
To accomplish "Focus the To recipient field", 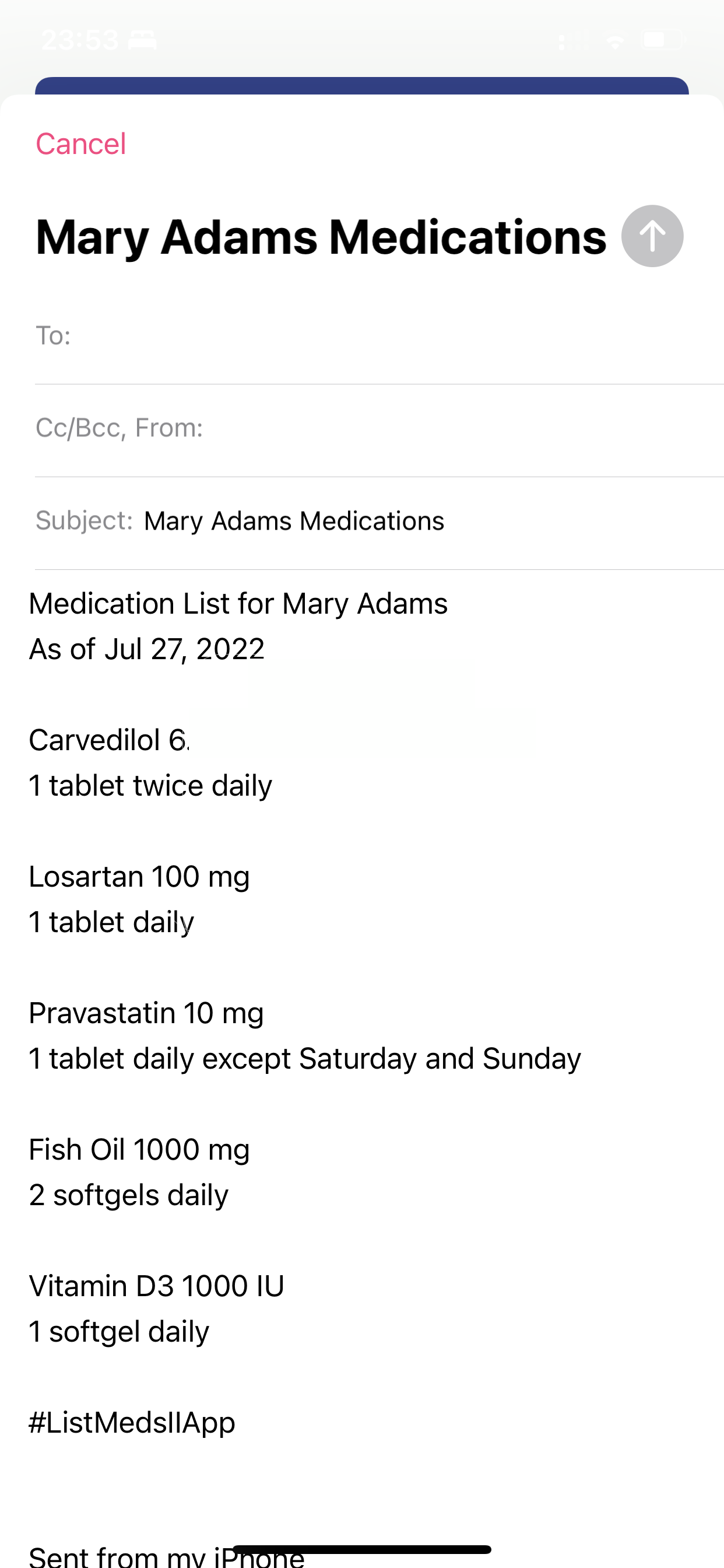I will coord(379,337).
